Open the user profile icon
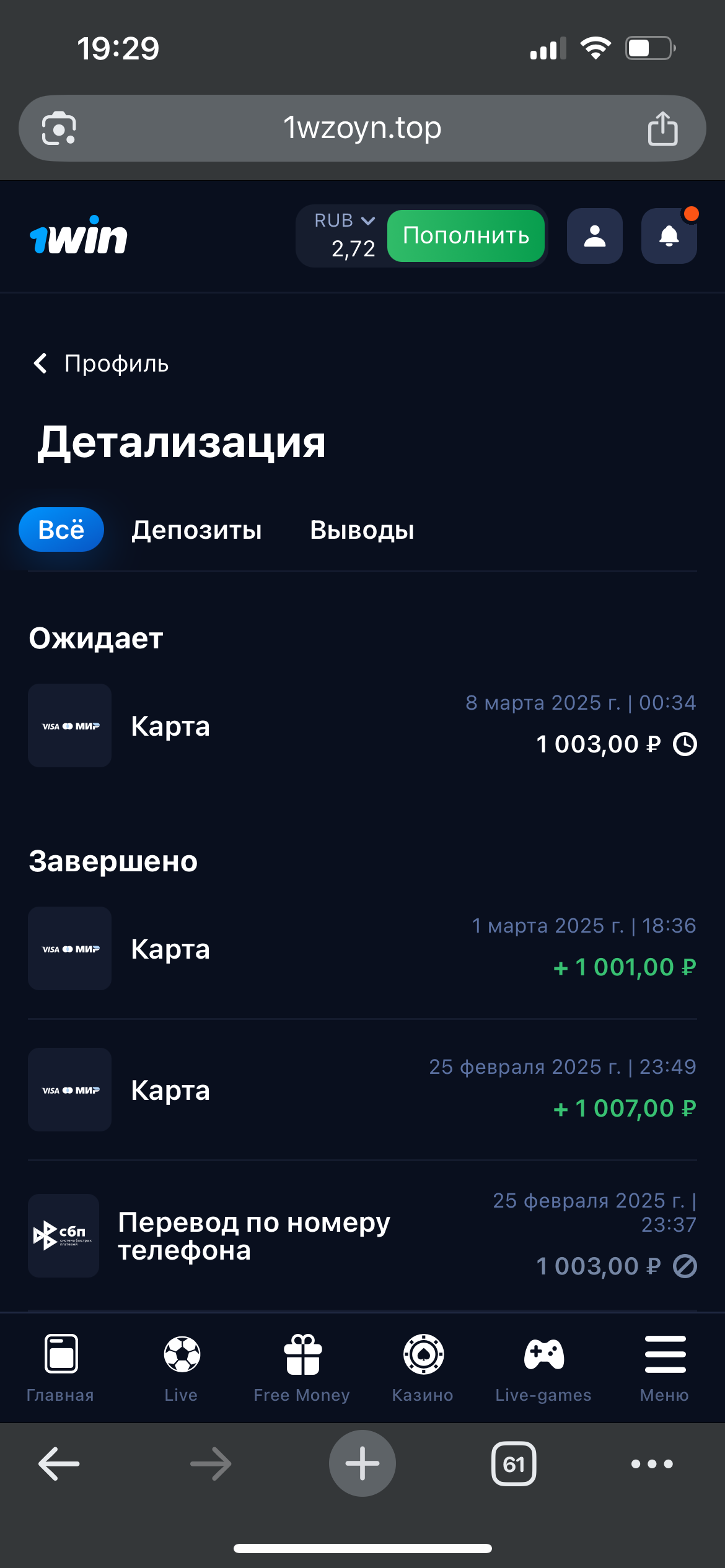The height and width of the screenshot is (1568, 725). pos(594,236)
